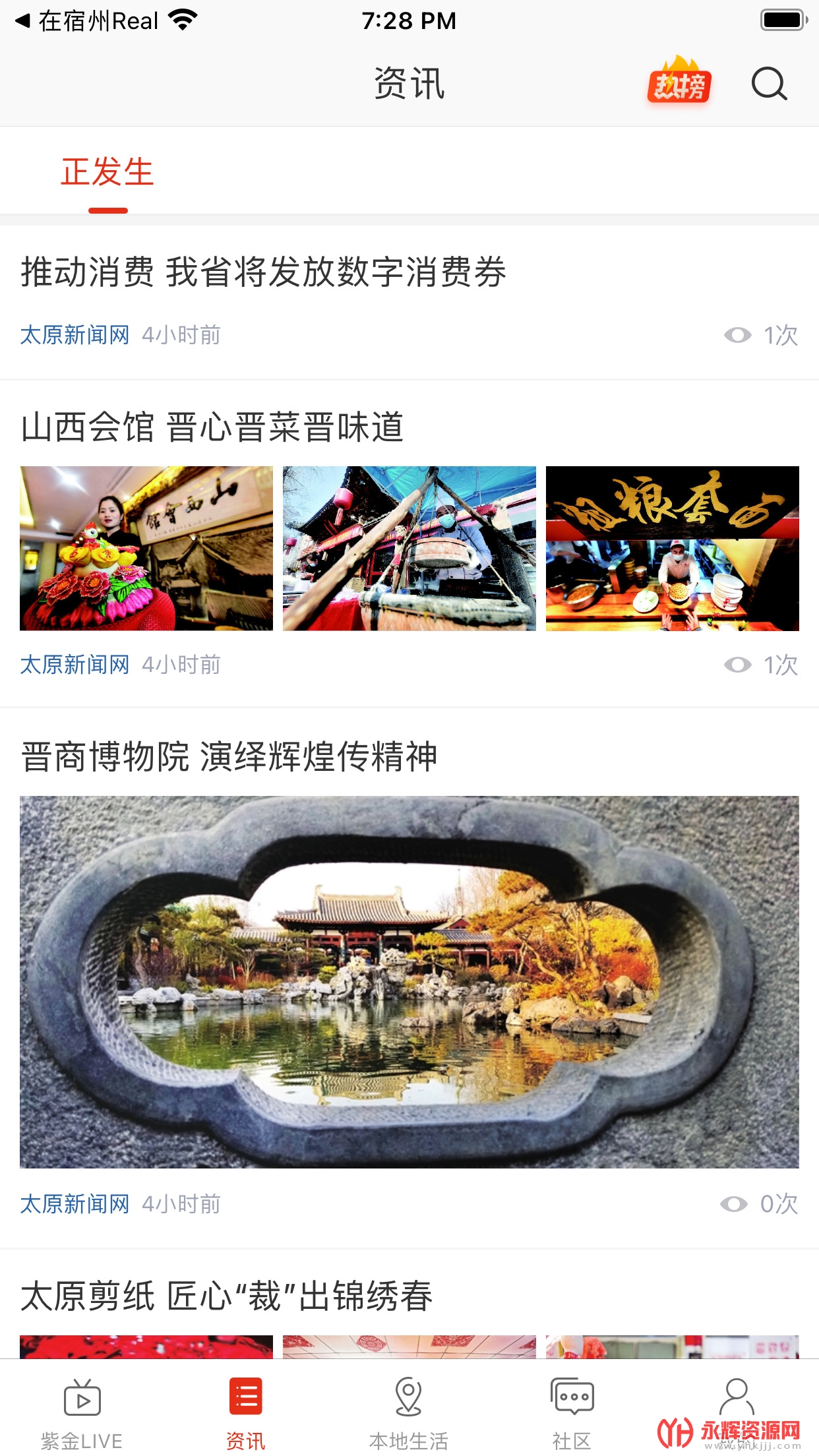Open the 晋商博物院 garden photo article
819x1456 pixels.
(409, 982)
